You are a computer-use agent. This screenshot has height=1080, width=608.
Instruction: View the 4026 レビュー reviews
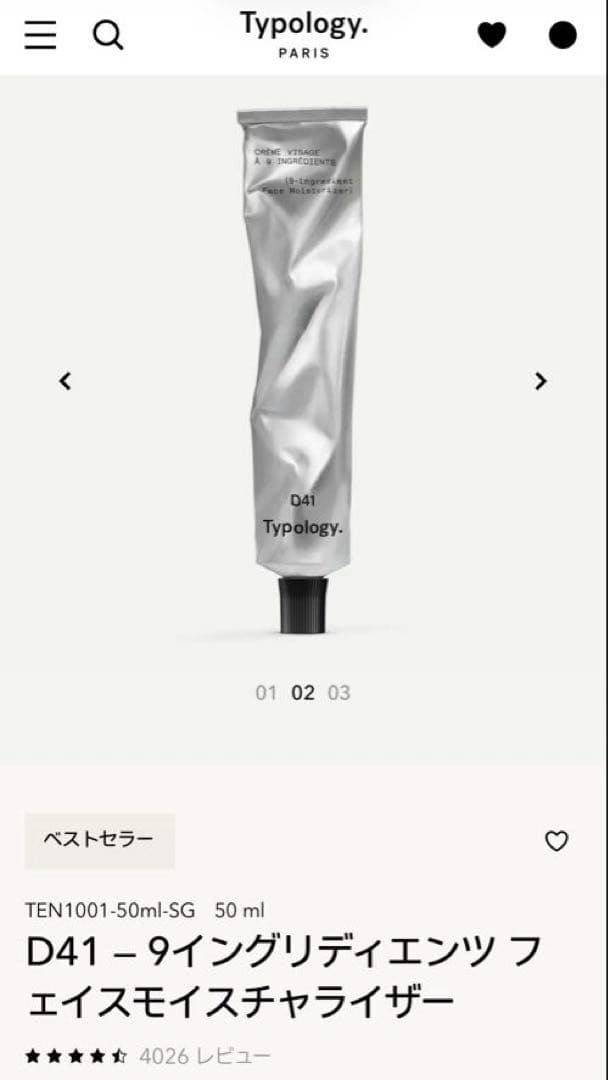(188, 1055)
